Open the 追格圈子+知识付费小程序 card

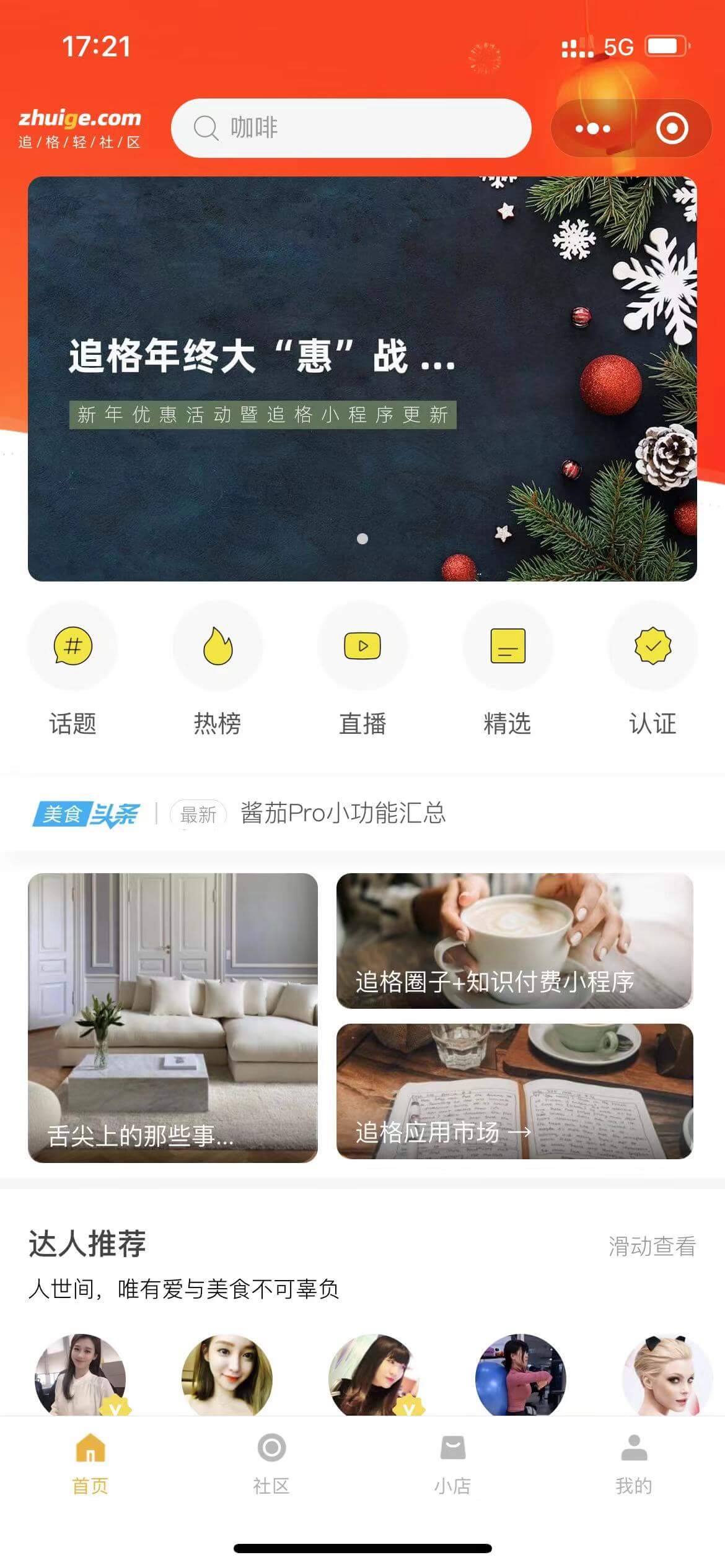click(514, 941)
